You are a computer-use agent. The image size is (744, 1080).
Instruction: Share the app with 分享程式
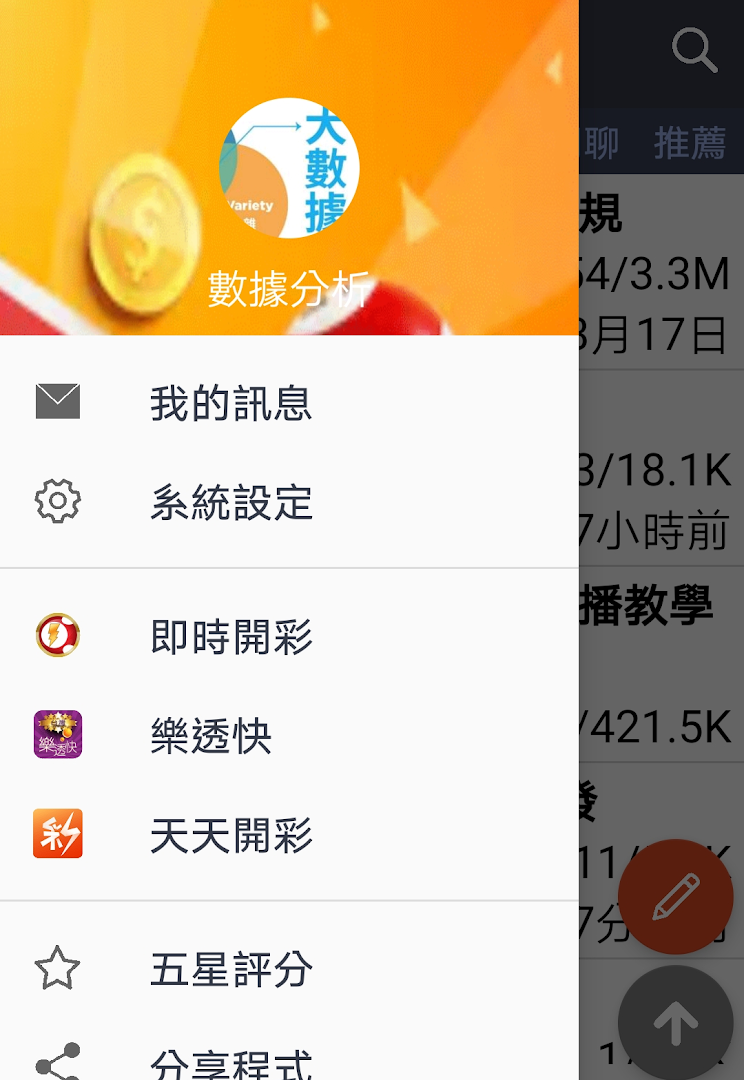(231, 1062)
